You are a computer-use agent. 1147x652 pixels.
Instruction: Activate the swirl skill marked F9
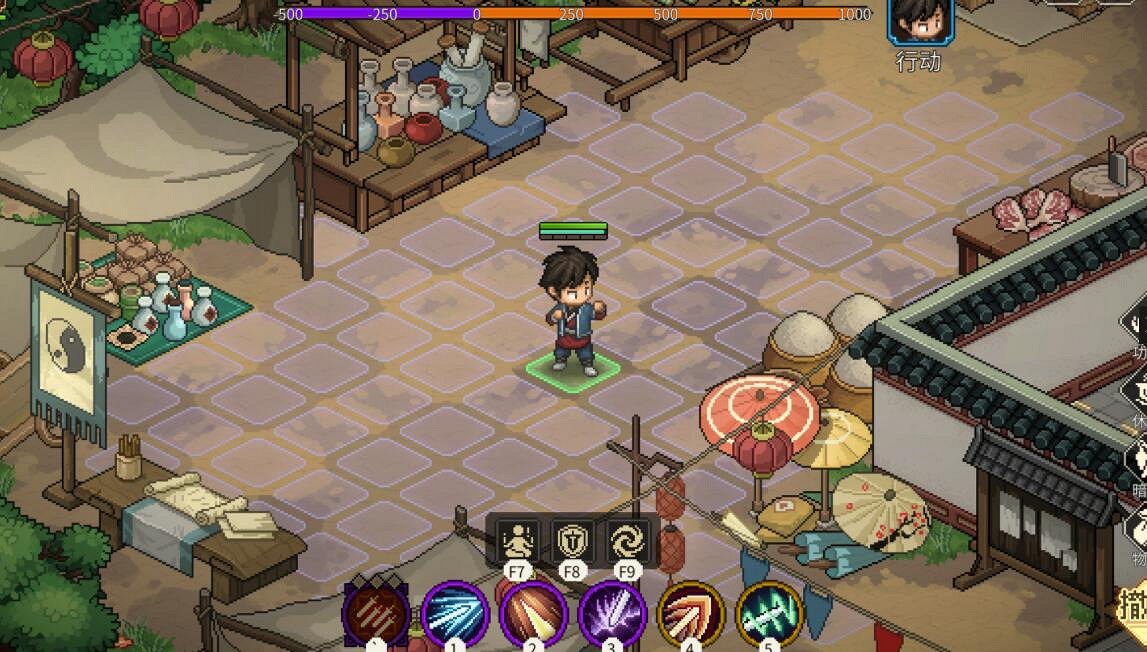(x=627, y=541)
